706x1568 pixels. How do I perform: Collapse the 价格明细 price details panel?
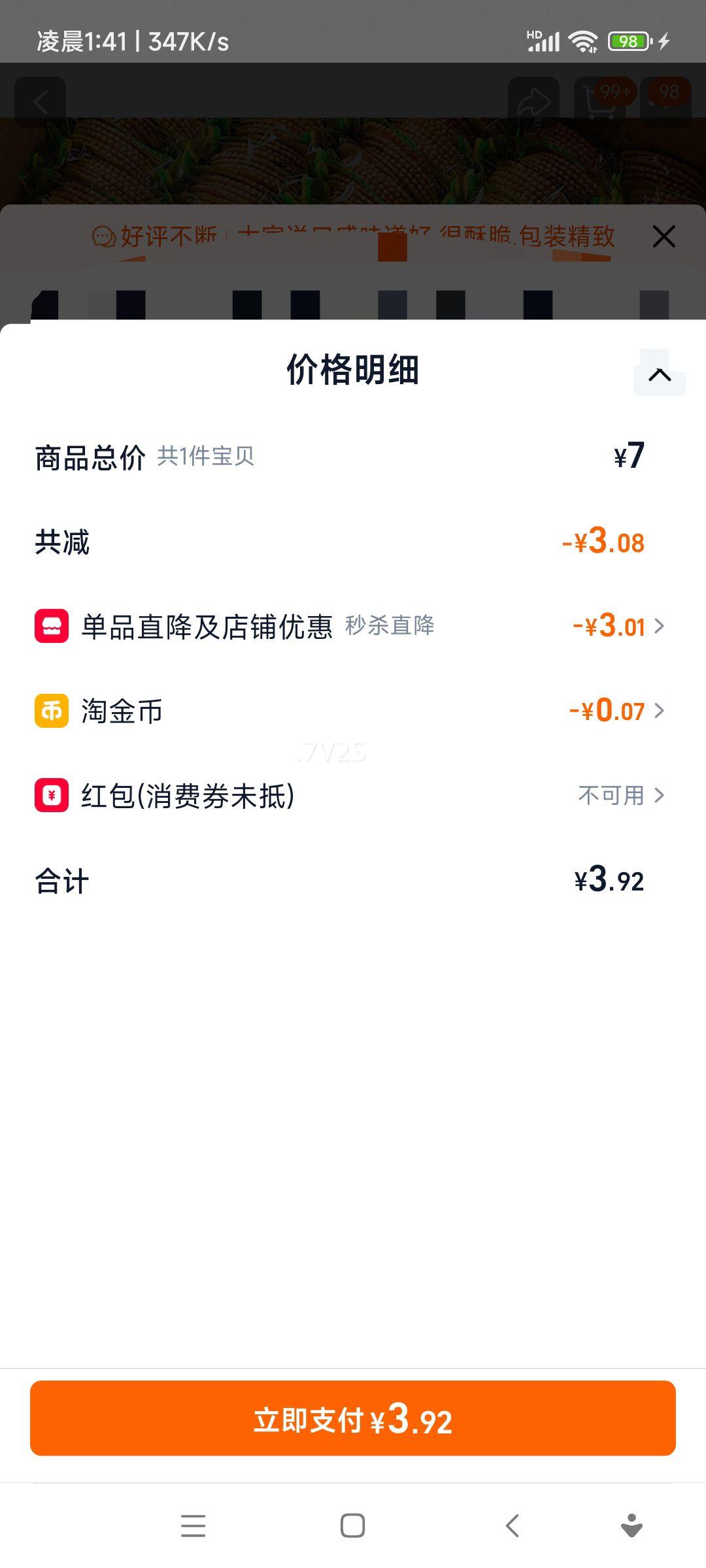660,374
